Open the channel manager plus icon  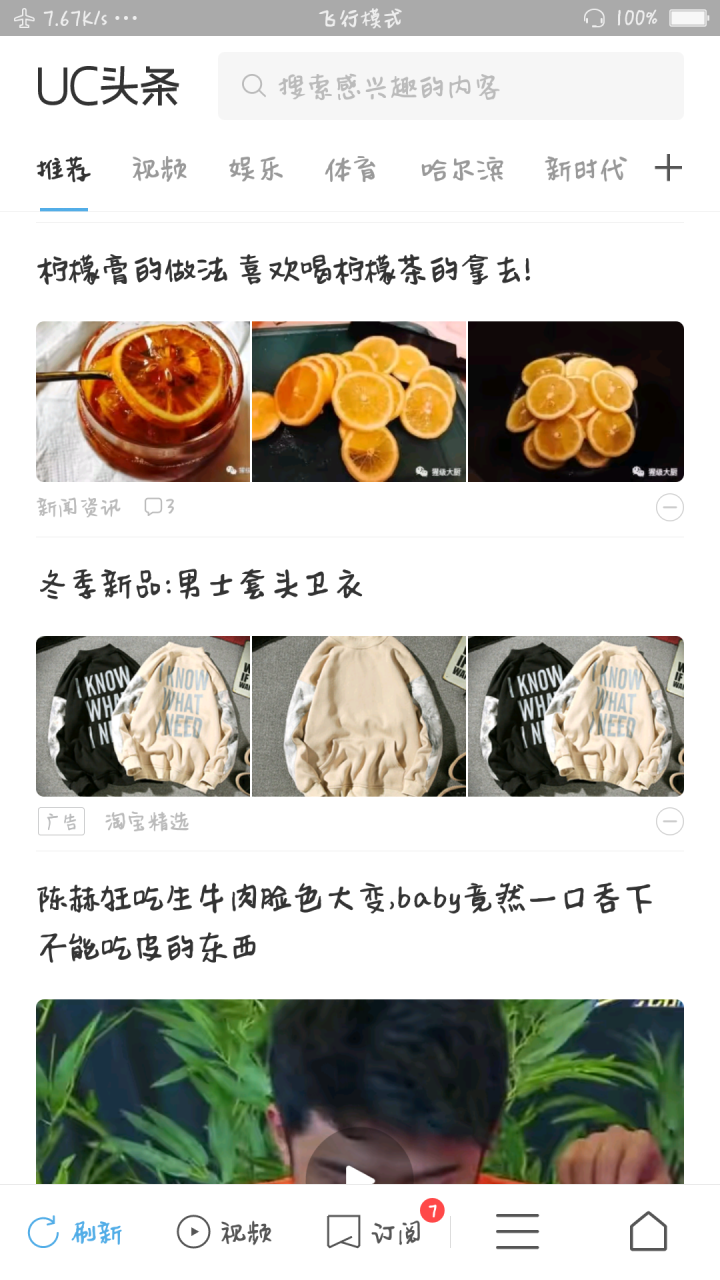[668, 168]
